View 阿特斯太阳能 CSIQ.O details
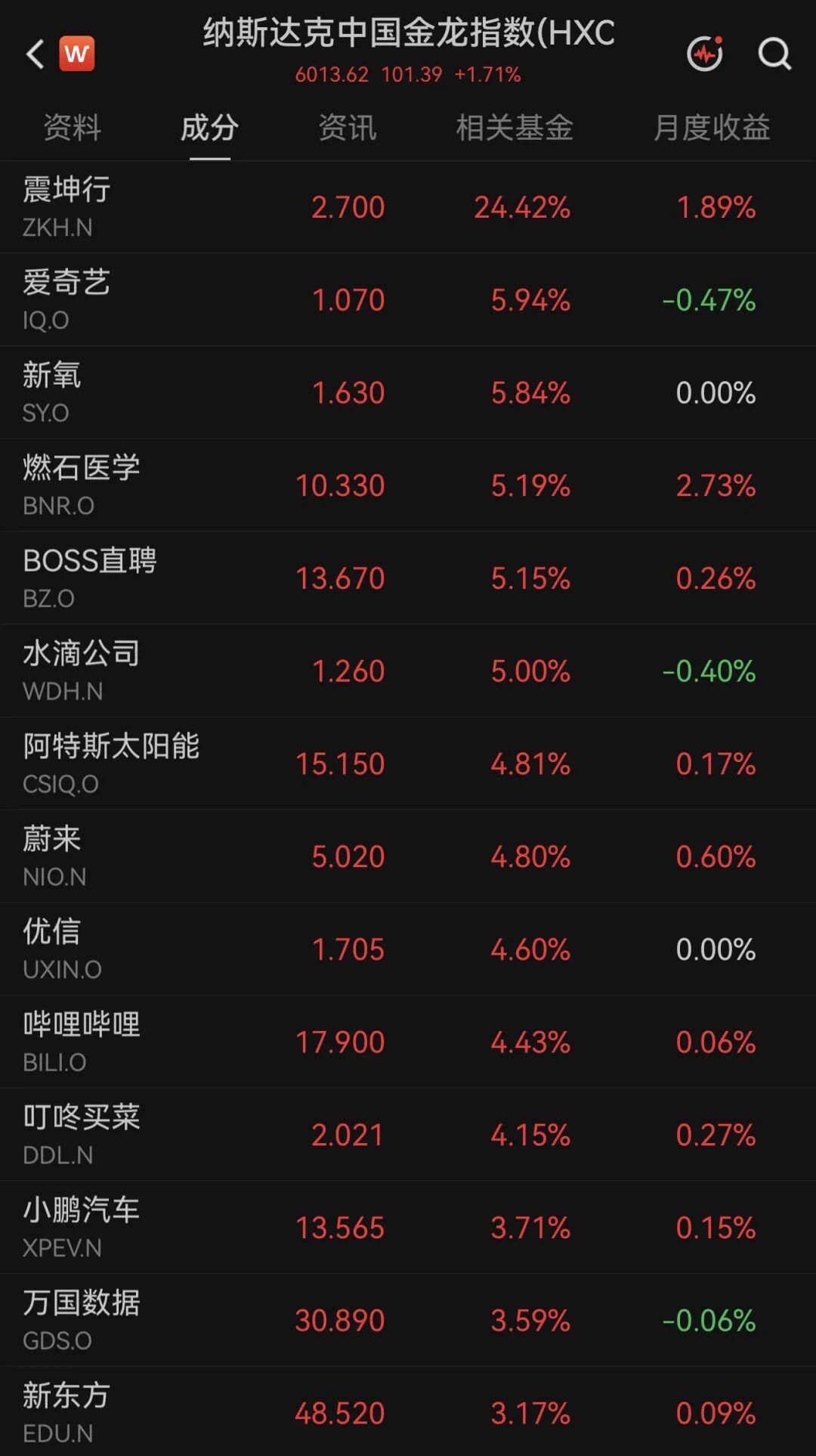816x1456 pixels. pyautogui.click(x=408, y=764)
